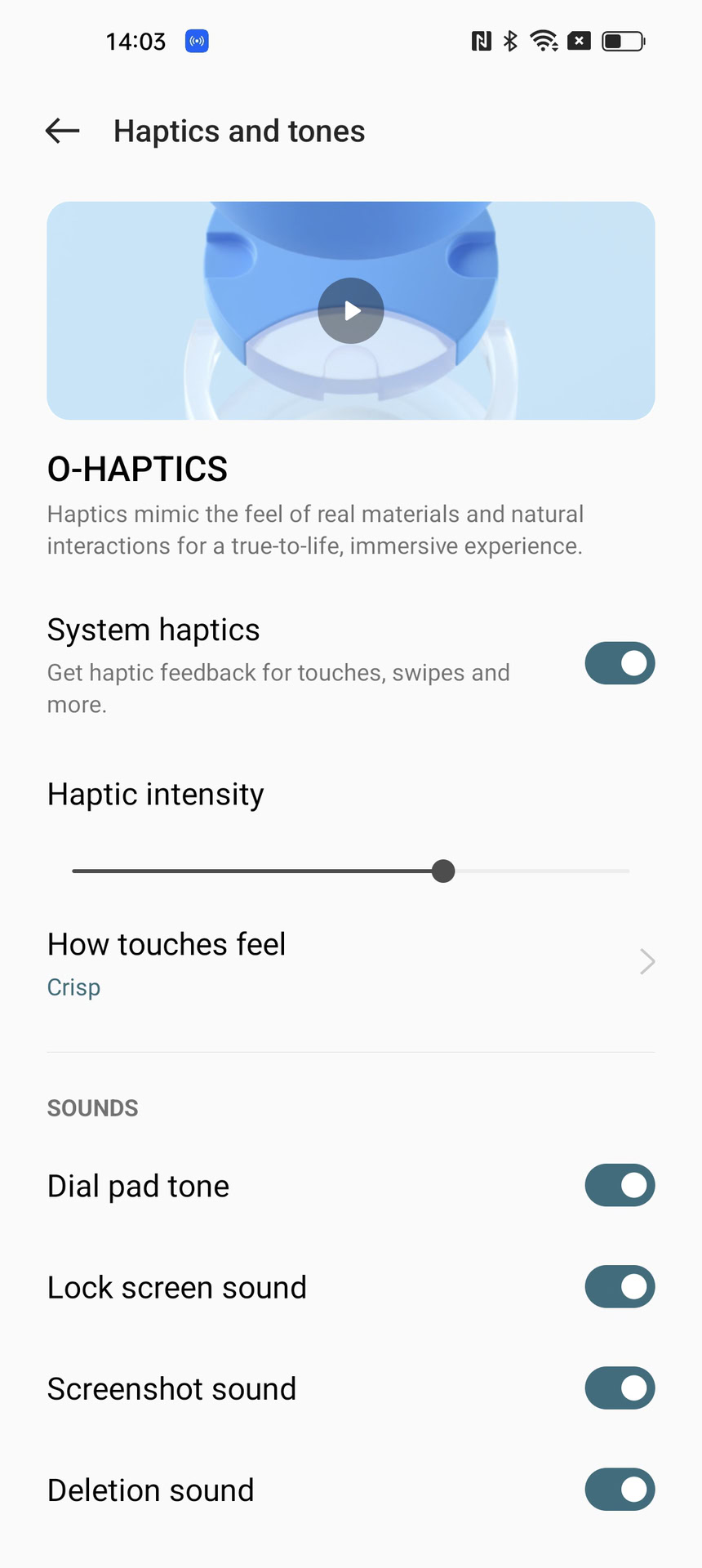Viewport: 702px width, 1568px height.
Task: Toggle Lock screen sound off
Action: coord(620,1286)
